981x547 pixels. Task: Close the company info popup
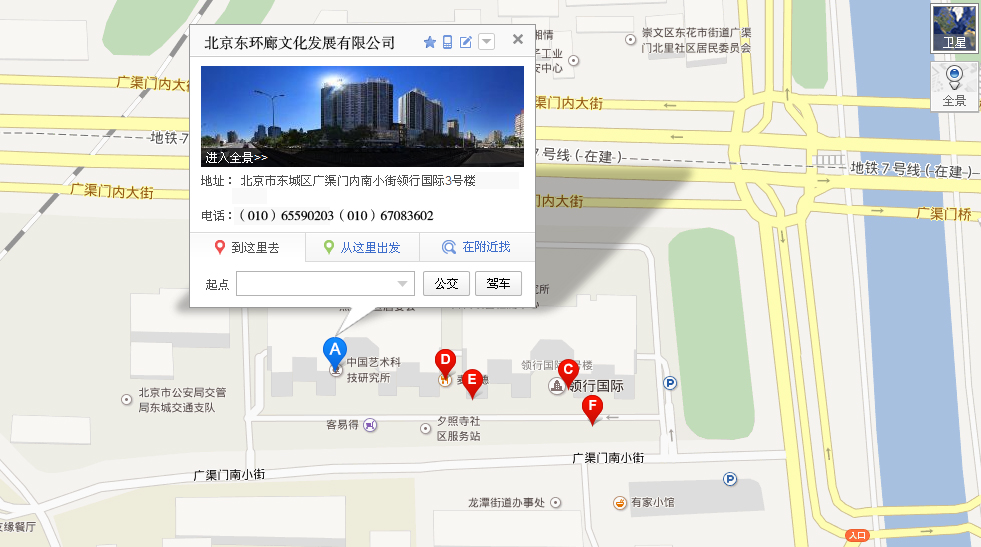517,40
